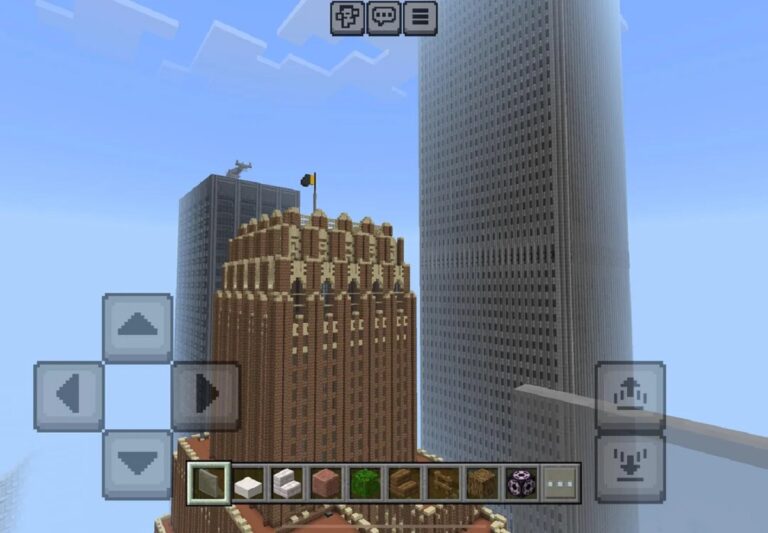768x533 pixels.
Task: Select the wood log block in the hotbar
Action: tap(482, 484)
